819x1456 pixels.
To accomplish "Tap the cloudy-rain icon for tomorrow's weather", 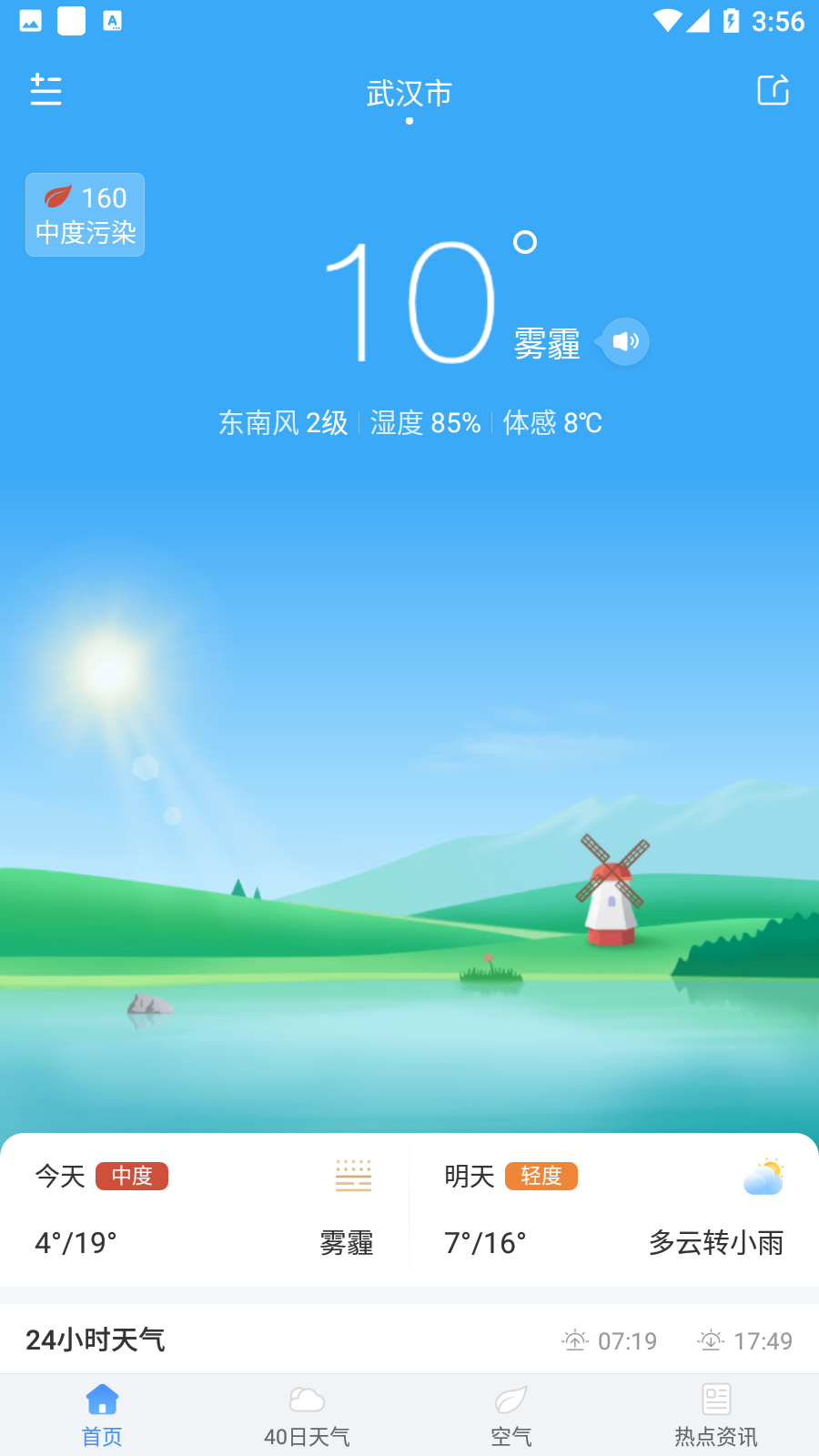I will (x=763, y=1176).
